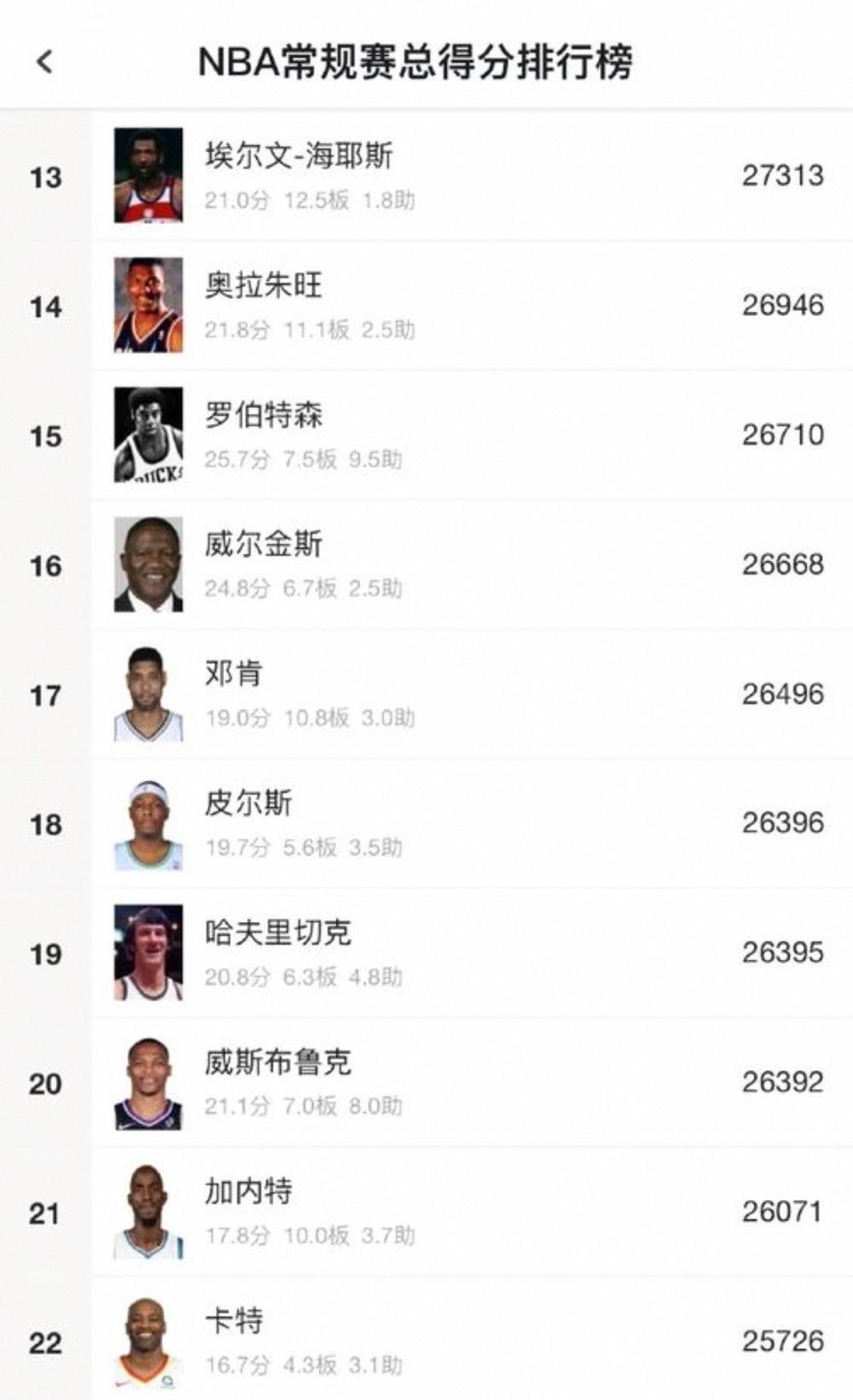Viewport: 853px width, 1400px height.
Task: Open 皮尔斯 player profile
Action: point(248,804)
